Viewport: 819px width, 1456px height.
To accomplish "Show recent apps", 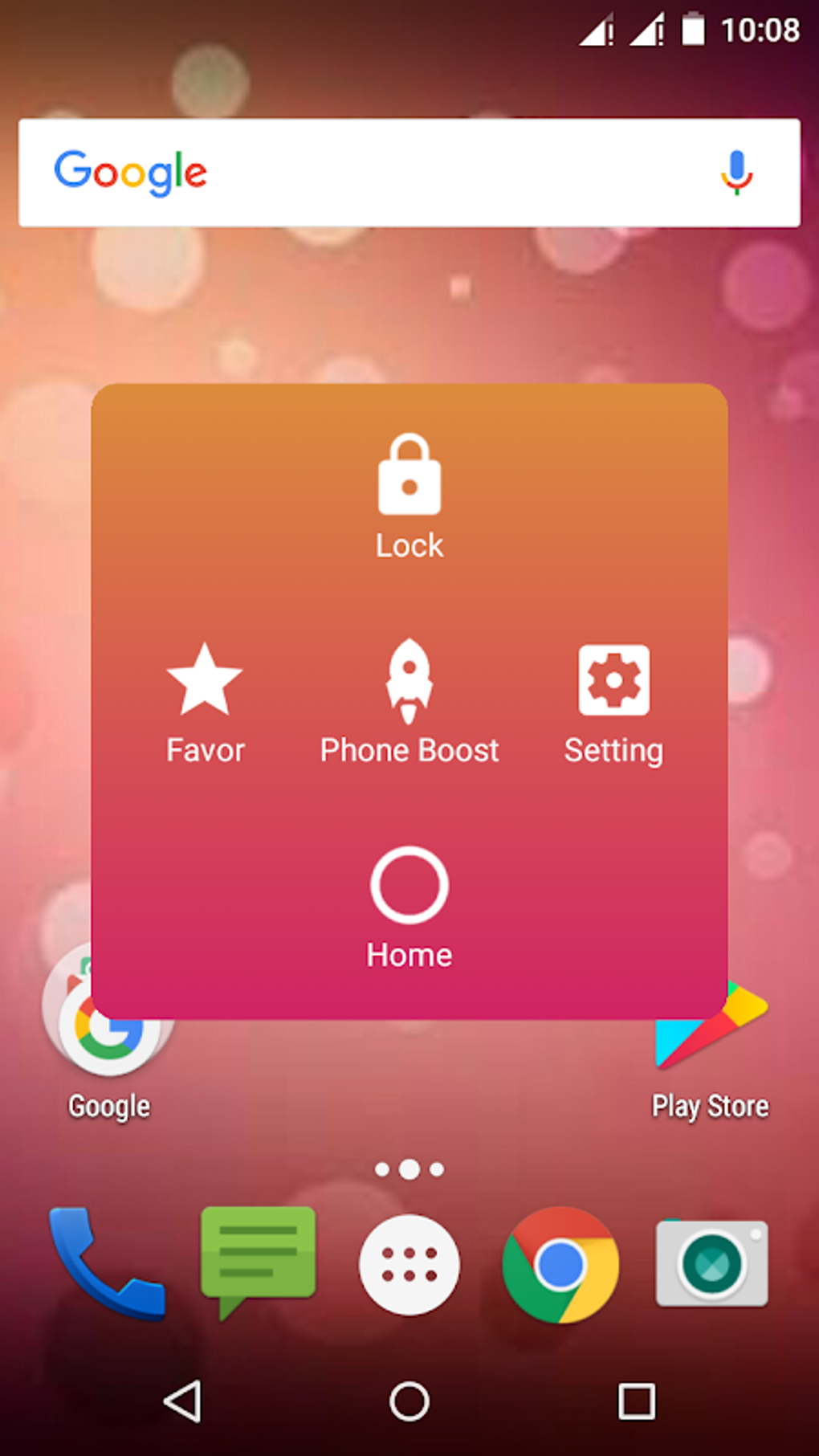I will pyautogui.click(x=637, y=1401).
